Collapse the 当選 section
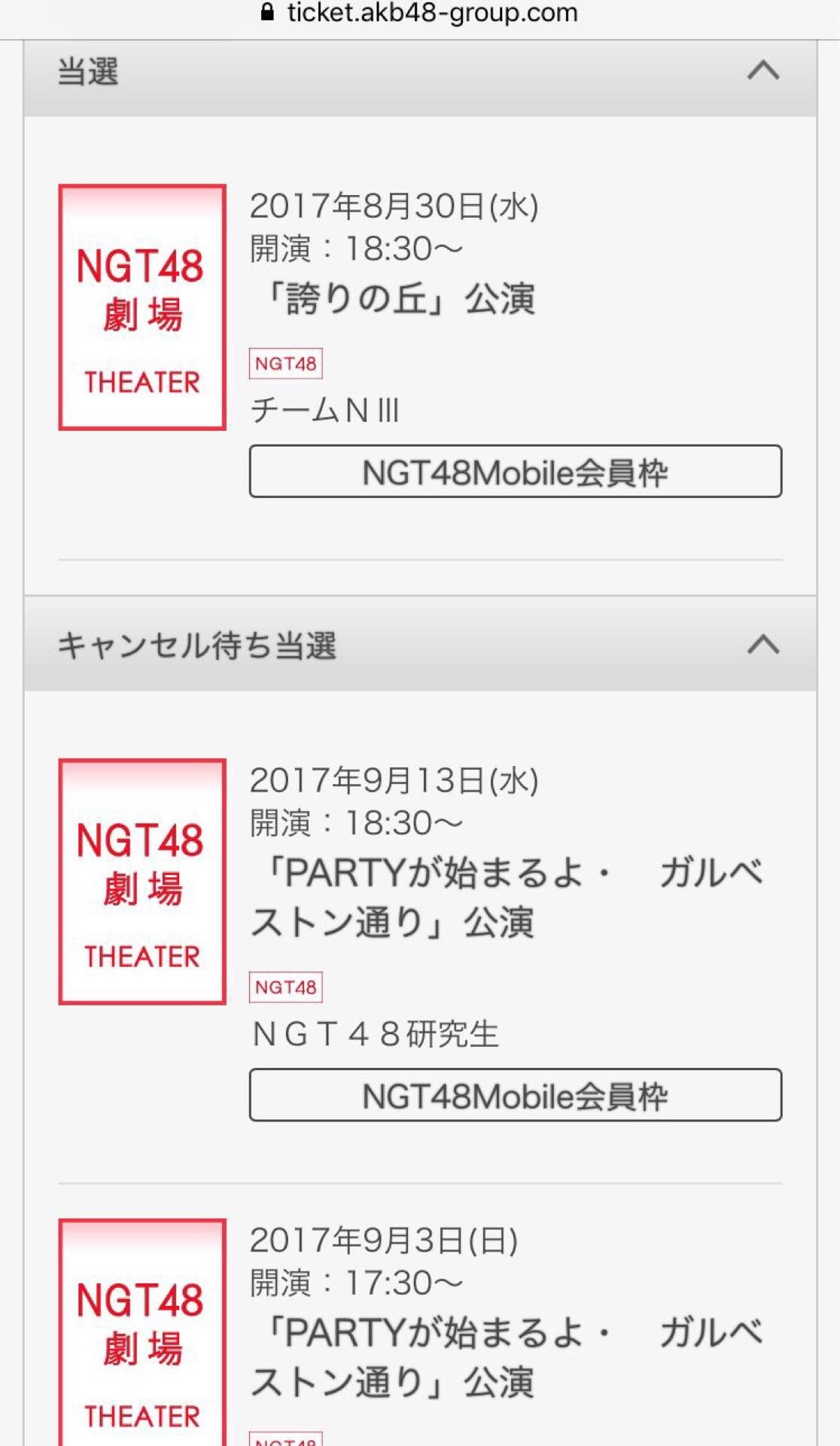 763,71
